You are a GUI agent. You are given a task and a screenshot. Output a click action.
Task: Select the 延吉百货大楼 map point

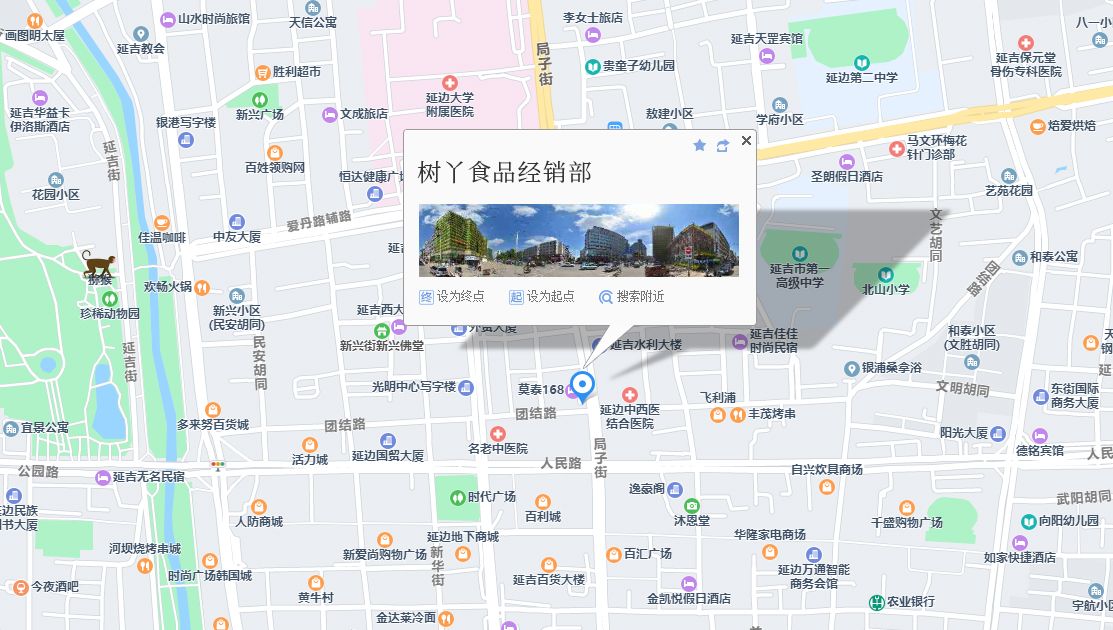[x=548, y=565]
